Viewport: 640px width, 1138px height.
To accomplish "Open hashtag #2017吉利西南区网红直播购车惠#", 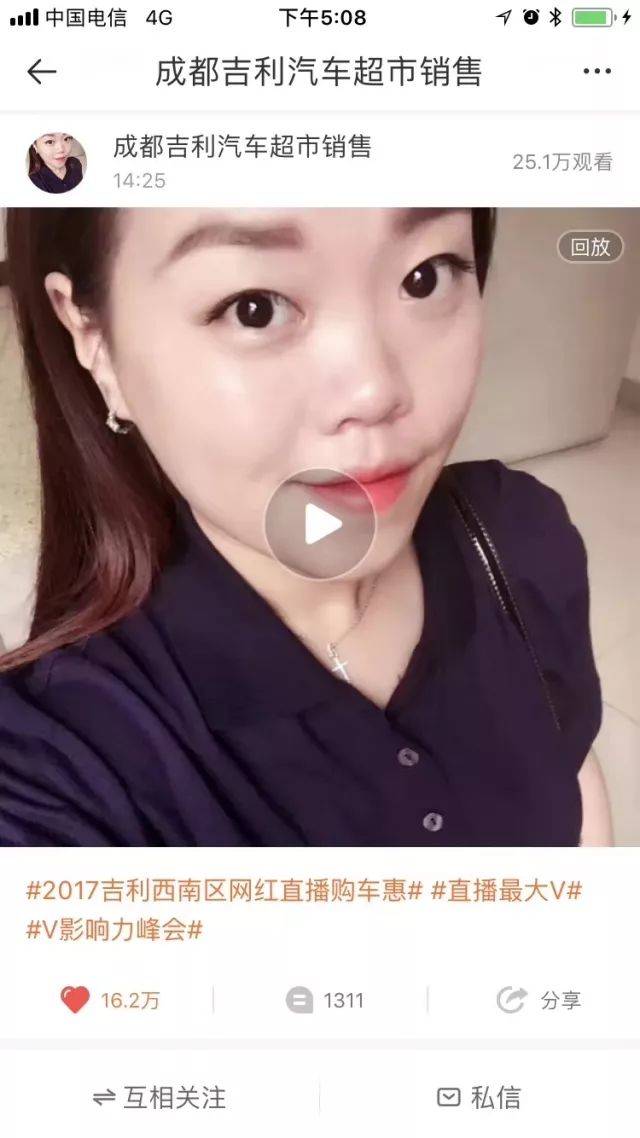I will pyautogui.click(x=224, y=891).
